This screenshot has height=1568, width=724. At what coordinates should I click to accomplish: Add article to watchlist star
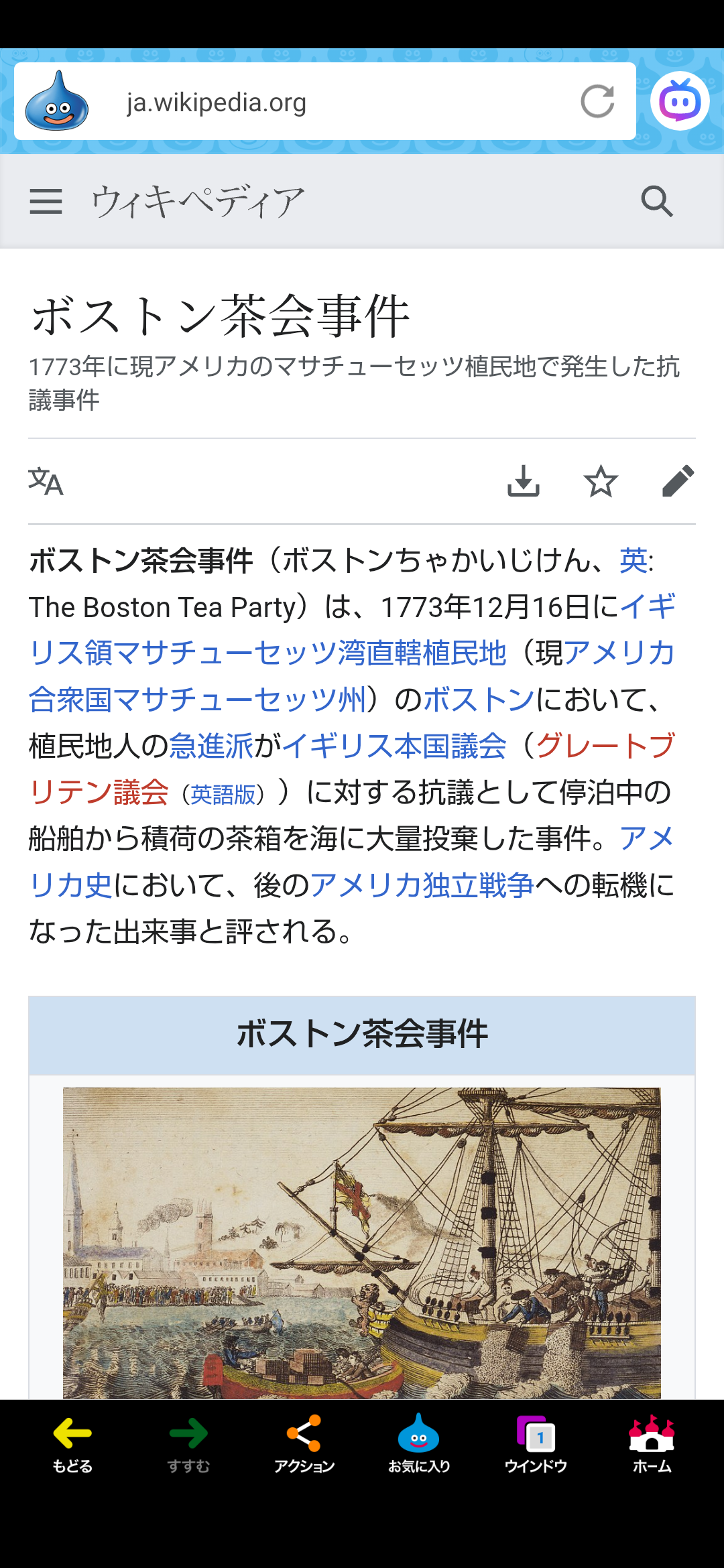(601, 481)
